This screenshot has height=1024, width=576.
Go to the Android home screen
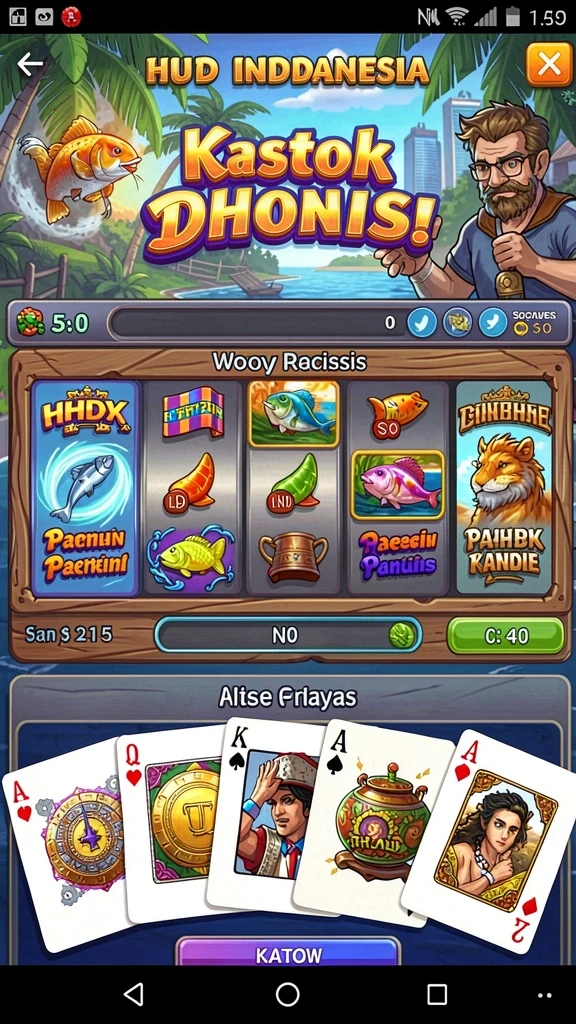click(287, 995)
